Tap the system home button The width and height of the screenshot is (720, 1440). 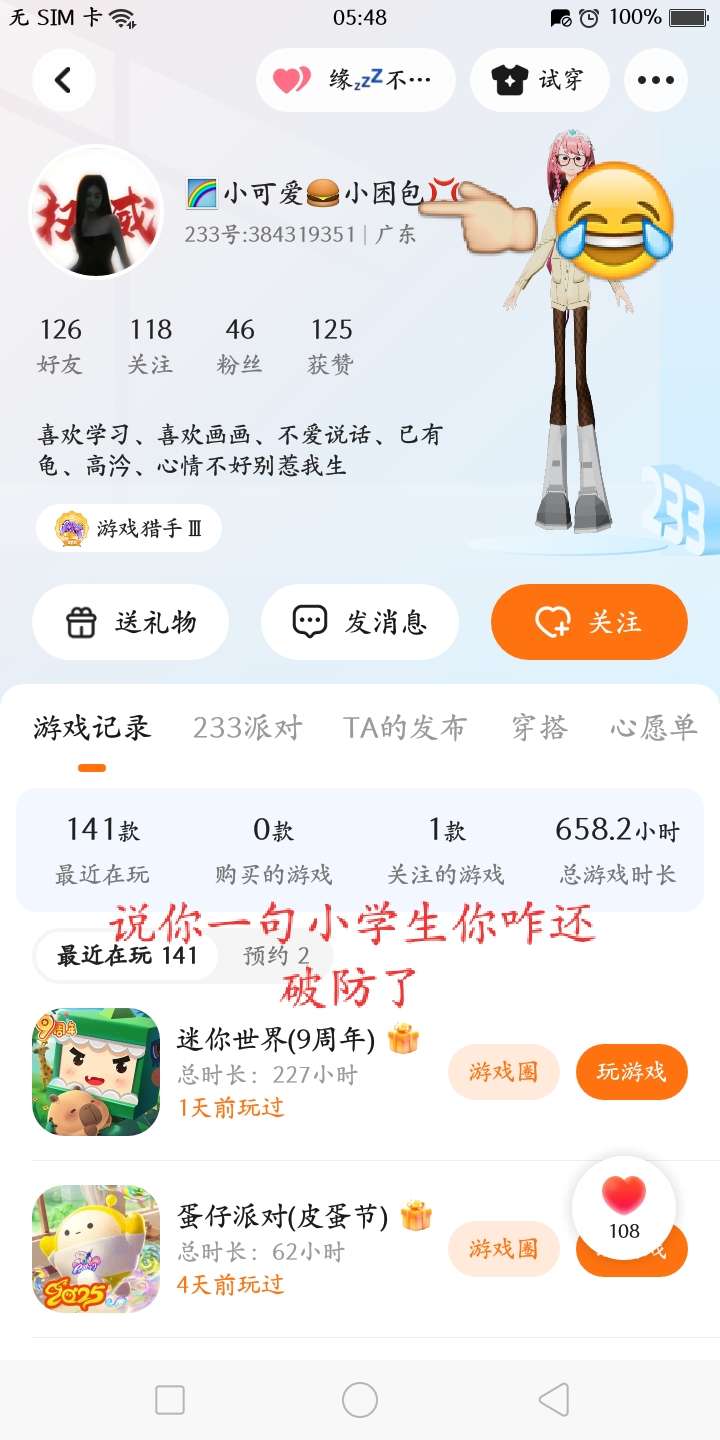point(360,1400)
